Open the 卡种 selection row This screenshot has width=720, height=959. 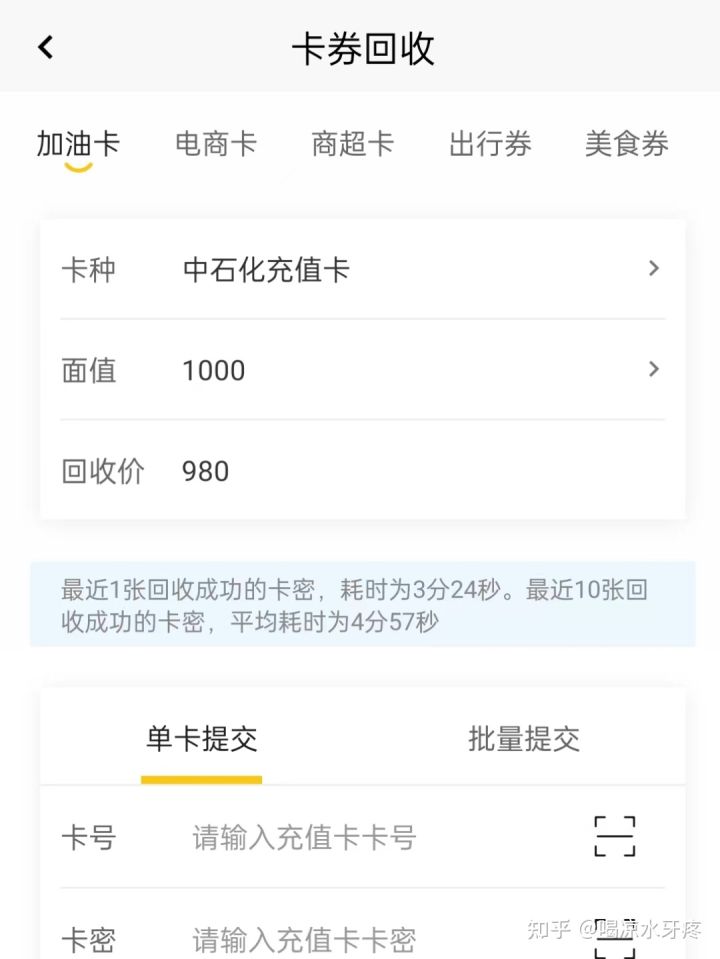click(x=360, y=269)
